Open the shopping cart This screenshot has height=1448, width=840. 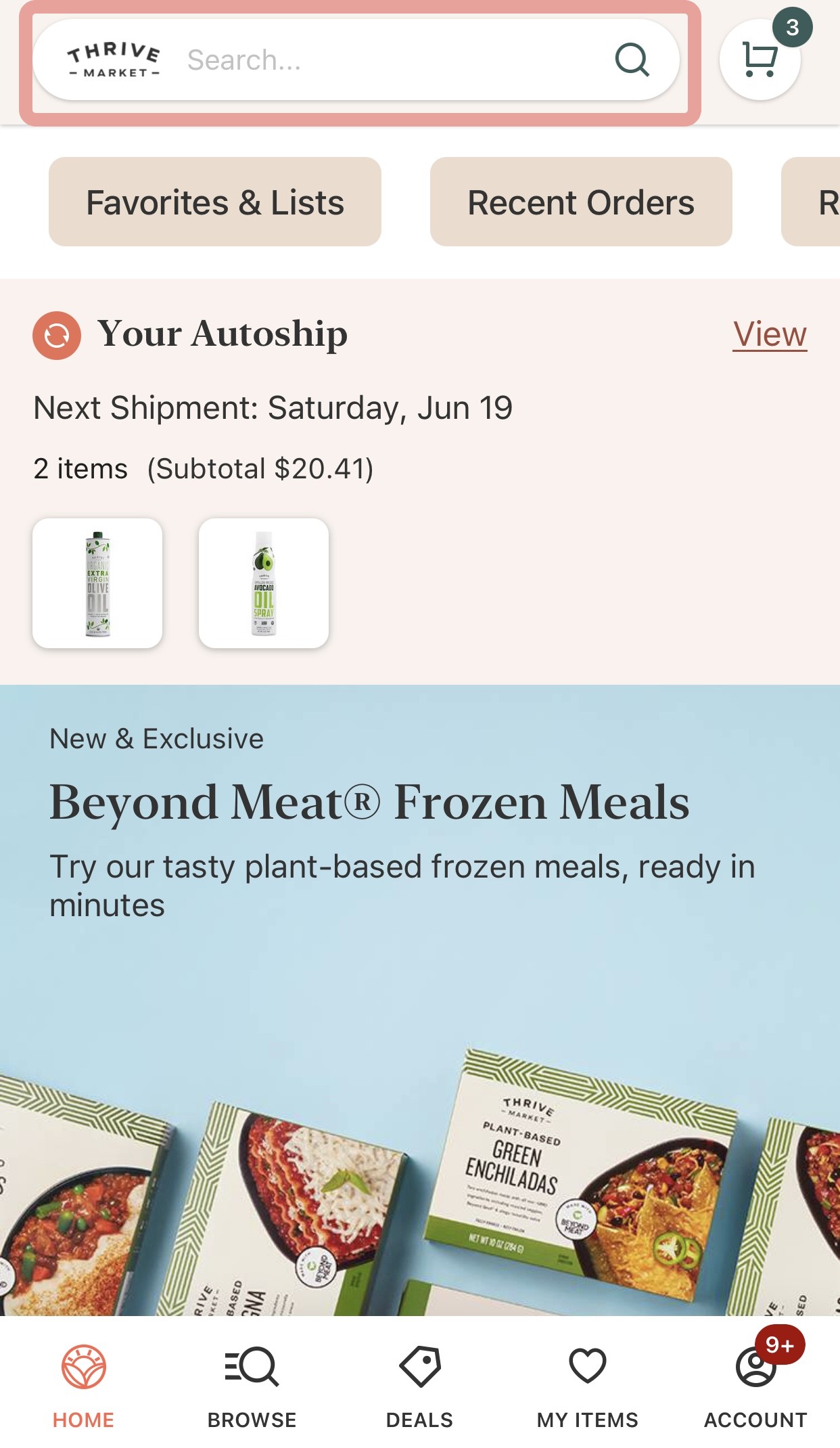(x=760, y=60)
